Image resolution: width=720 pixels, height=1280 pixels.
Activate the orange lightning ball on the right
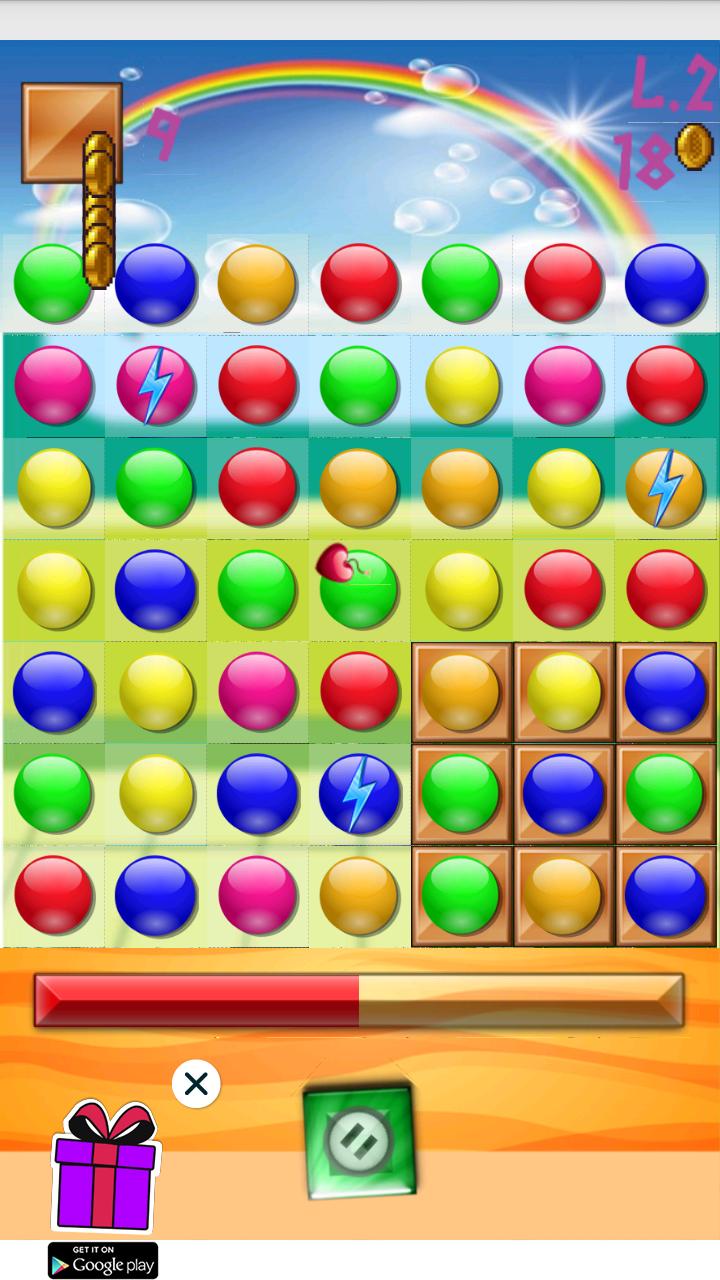665,487
